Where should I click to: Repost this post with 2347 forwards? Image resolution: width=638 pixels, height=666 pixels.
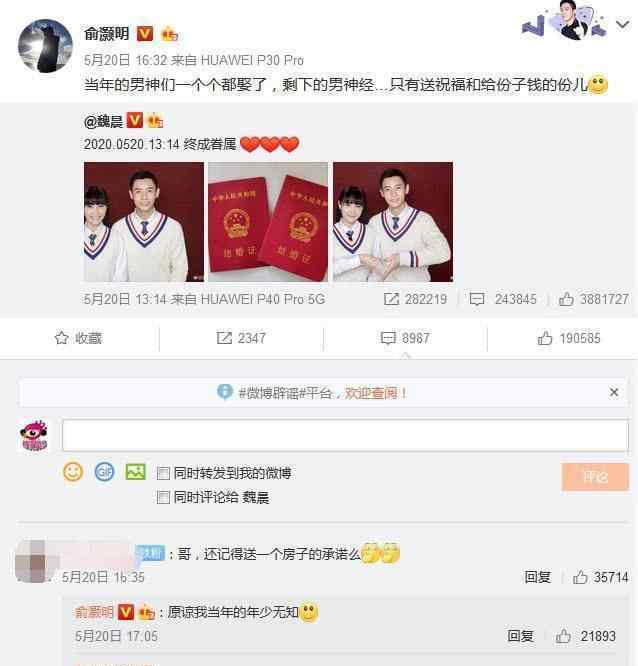point(241,338)
